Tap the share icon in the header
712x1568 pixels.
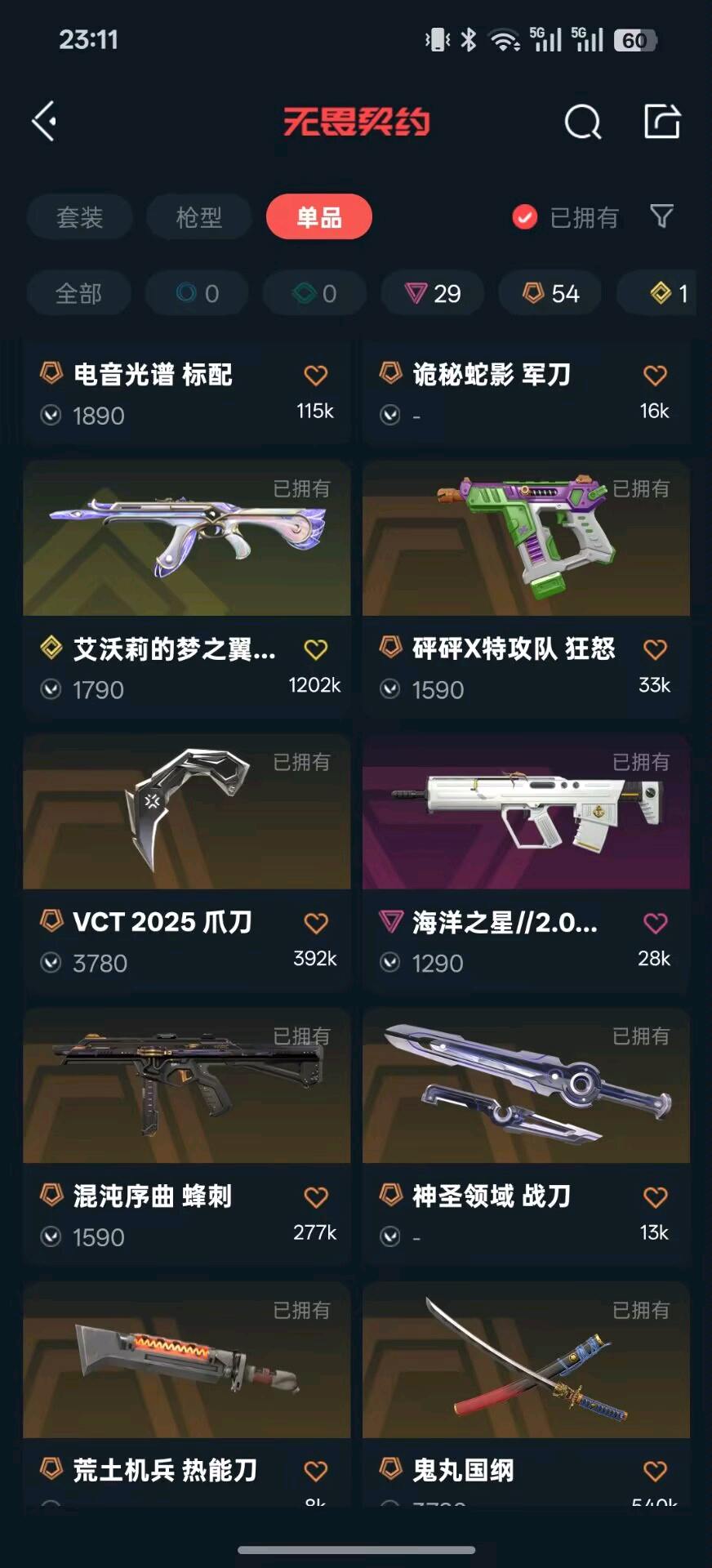pyautogui.click(x=661, y=122)
